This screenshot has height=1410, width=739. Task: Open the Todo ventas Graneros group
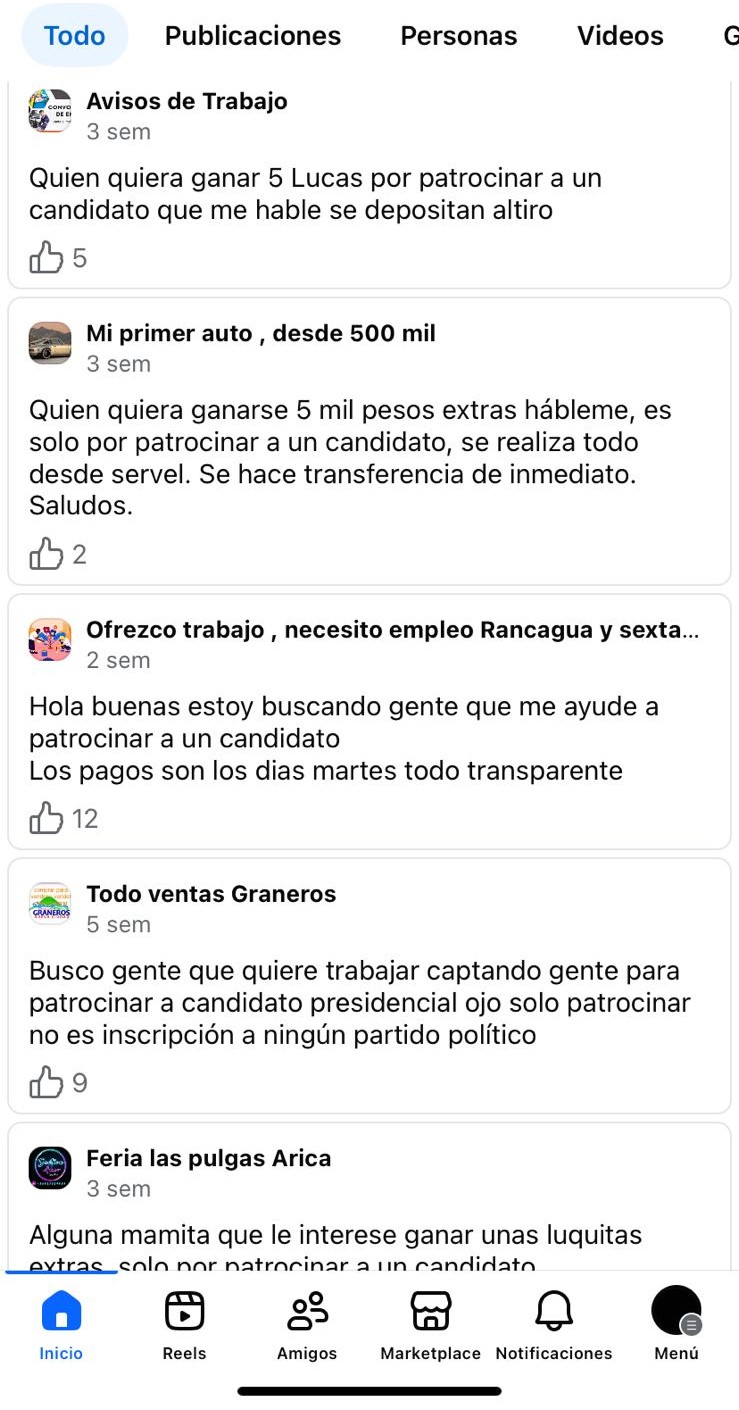210,894
